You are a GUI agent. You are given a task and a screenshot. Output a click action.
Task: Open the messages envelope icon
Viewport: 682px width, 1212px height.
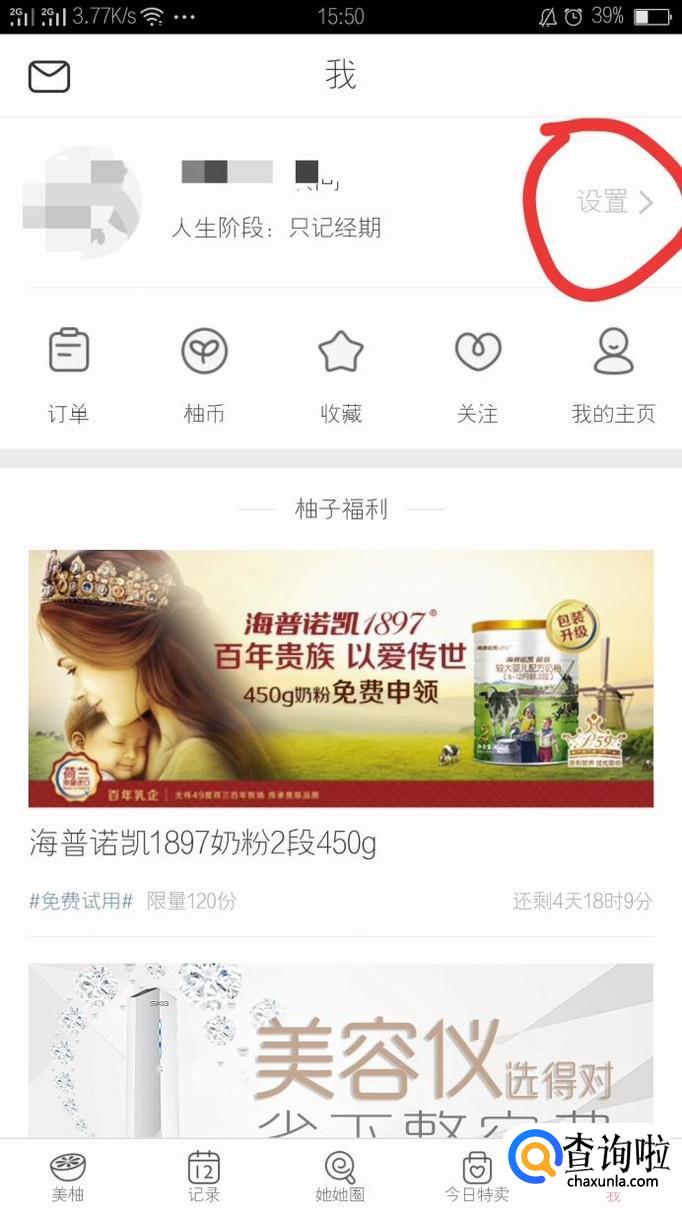pyautogui.click(x=49, y=76)
